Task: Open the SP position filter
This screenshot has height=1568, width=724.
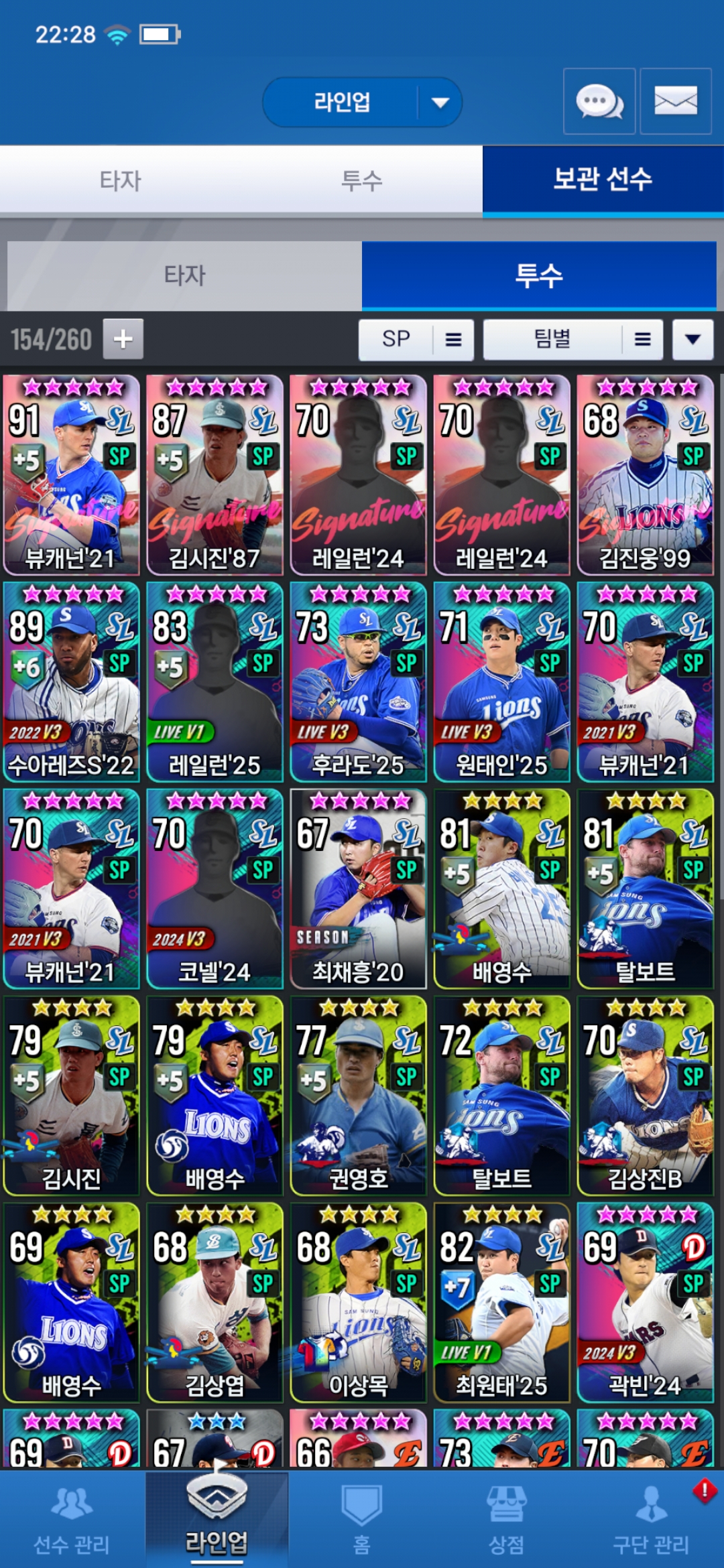Action: [x=416, y=340]
